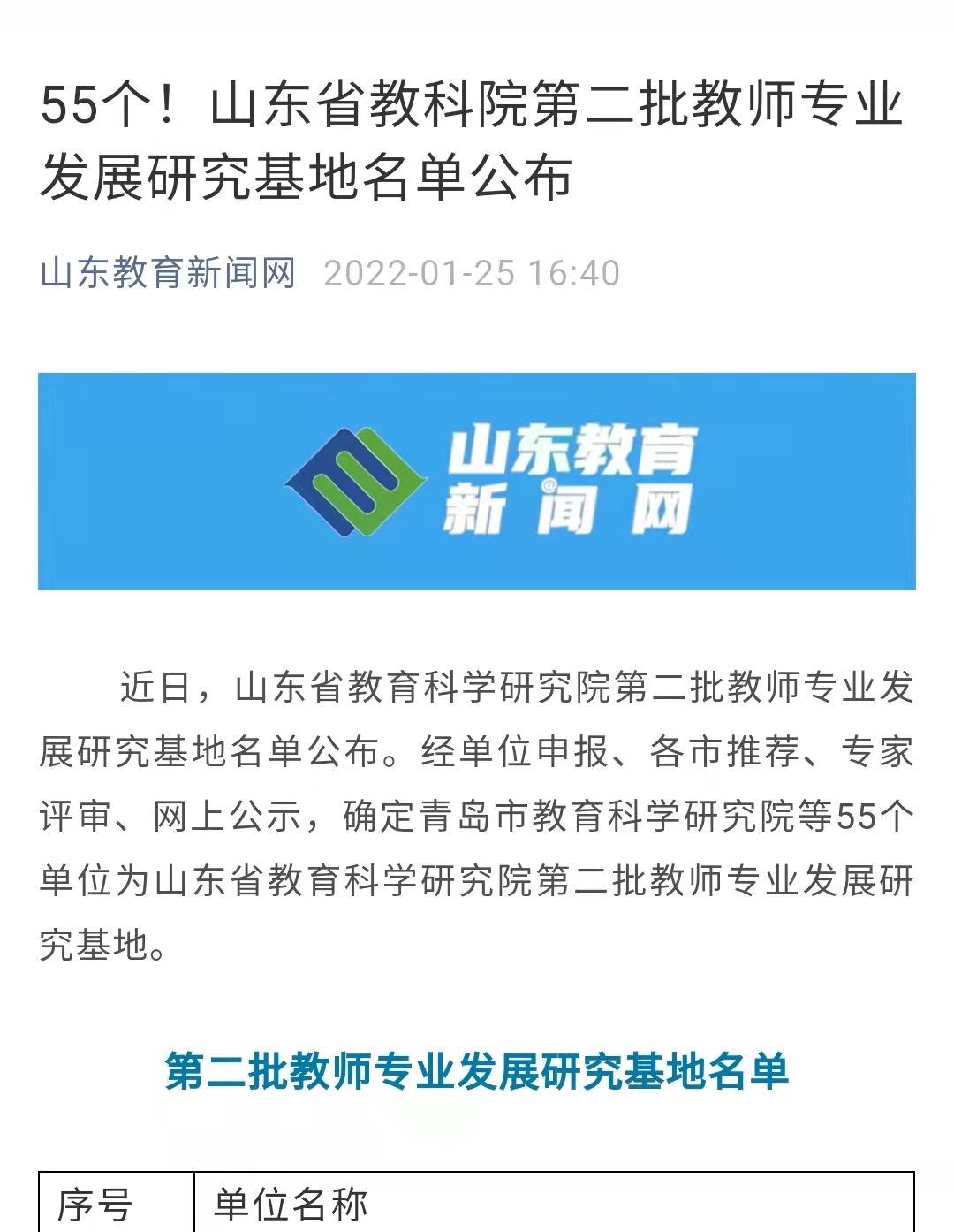The height and width of the screenshot is (1232, 954).
Task: Open the 山东教育新闻网 account link
Action: pos(168,273)
